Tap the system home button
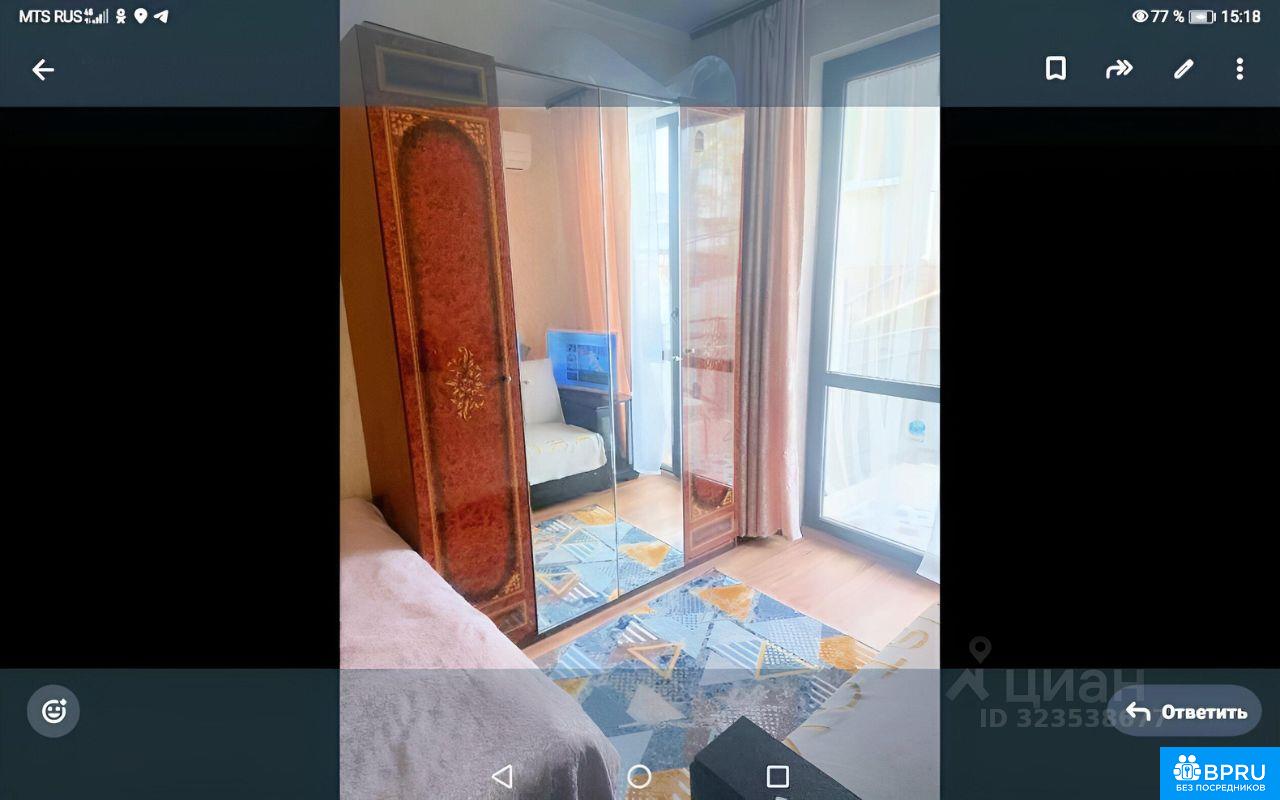Image resolution: width=1280 pixels, height=800 pixels. click(x=639, y=776)
